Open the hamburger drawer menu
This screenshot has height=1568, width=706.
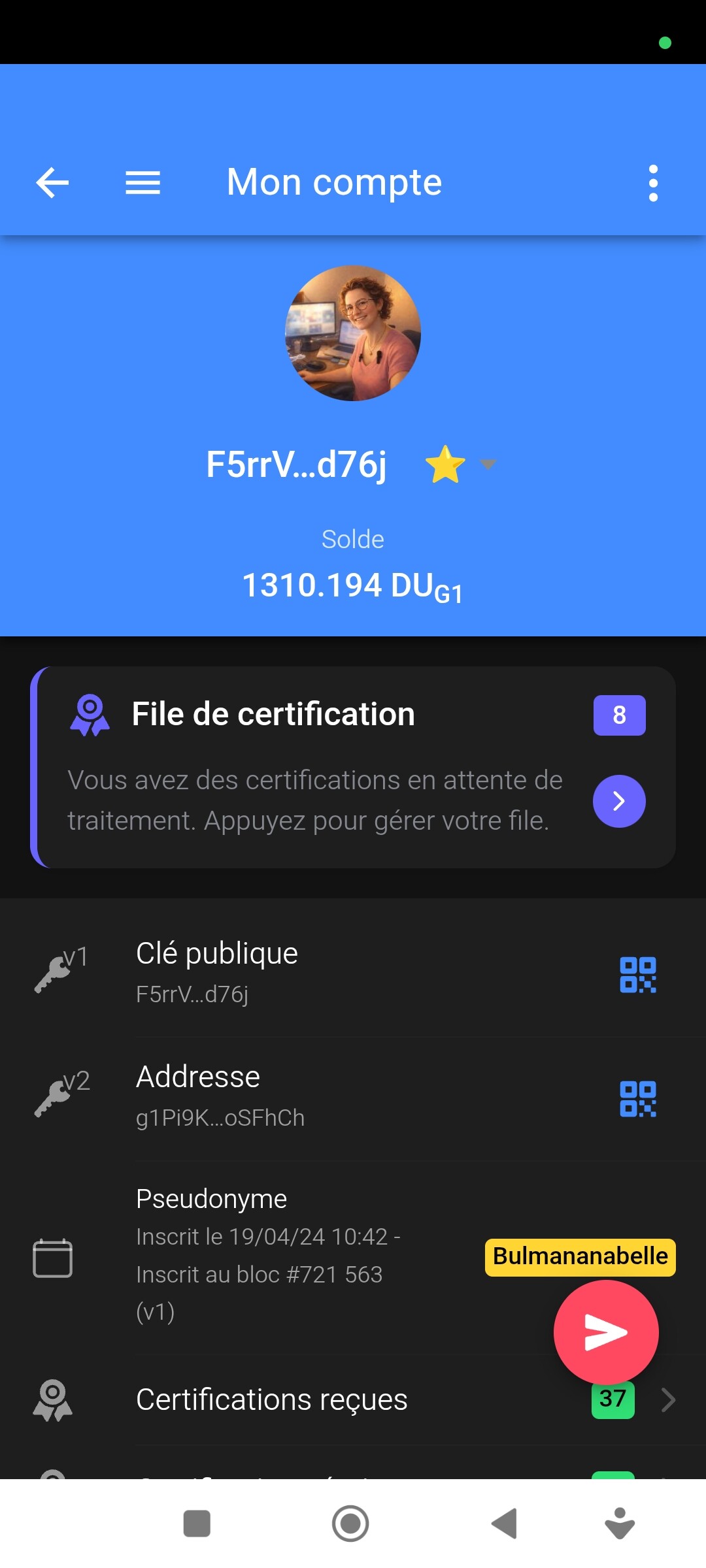point(143,182)
